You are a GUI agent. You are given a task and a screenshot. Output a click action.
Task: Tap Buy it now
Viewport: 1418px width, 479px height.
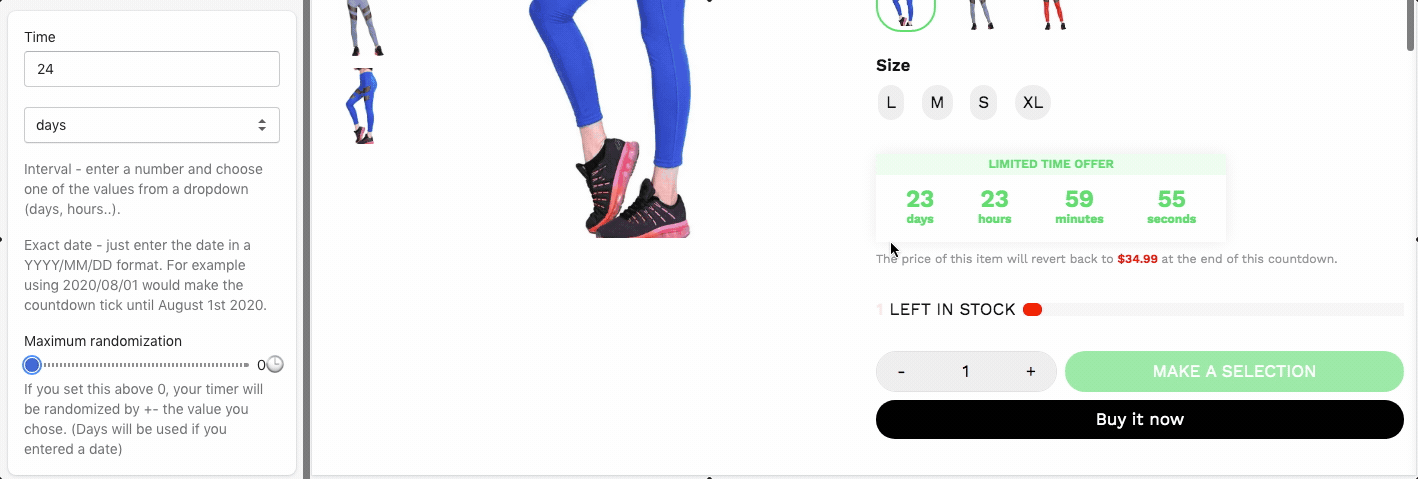1139,419
